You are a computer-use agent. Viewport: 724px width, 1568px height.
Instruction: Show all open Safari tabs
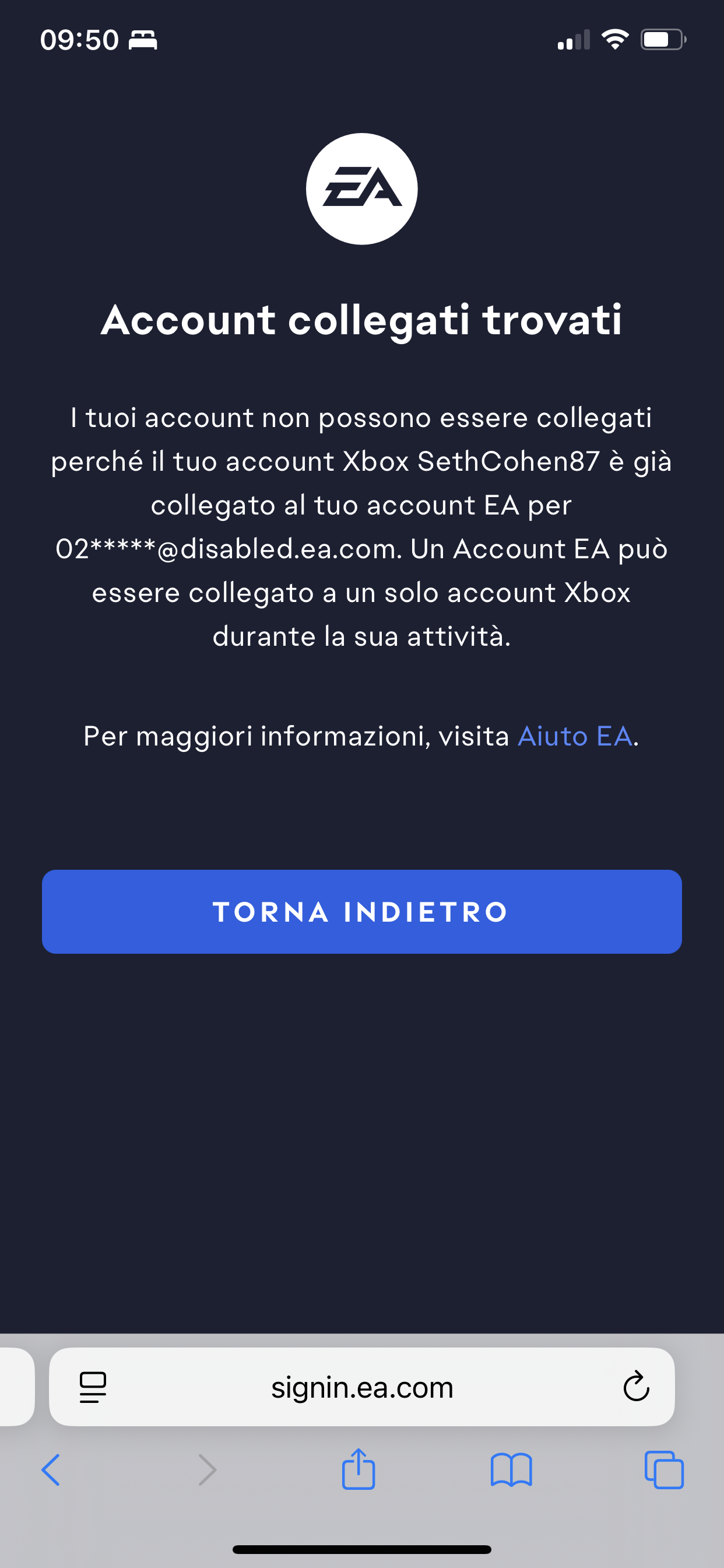pos(664,1470)
